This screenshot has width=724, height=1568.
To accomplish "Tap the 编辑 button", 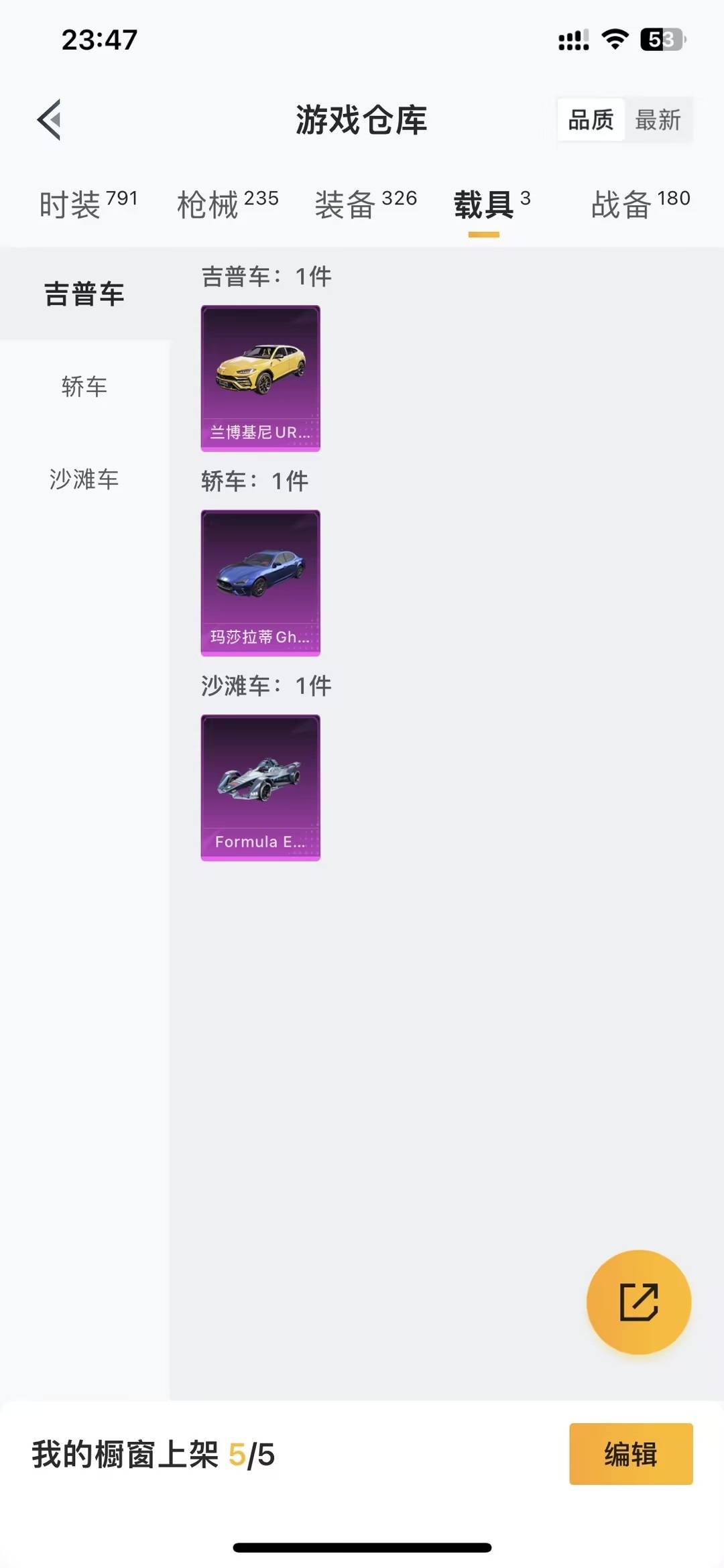I will pos(630,1456).
